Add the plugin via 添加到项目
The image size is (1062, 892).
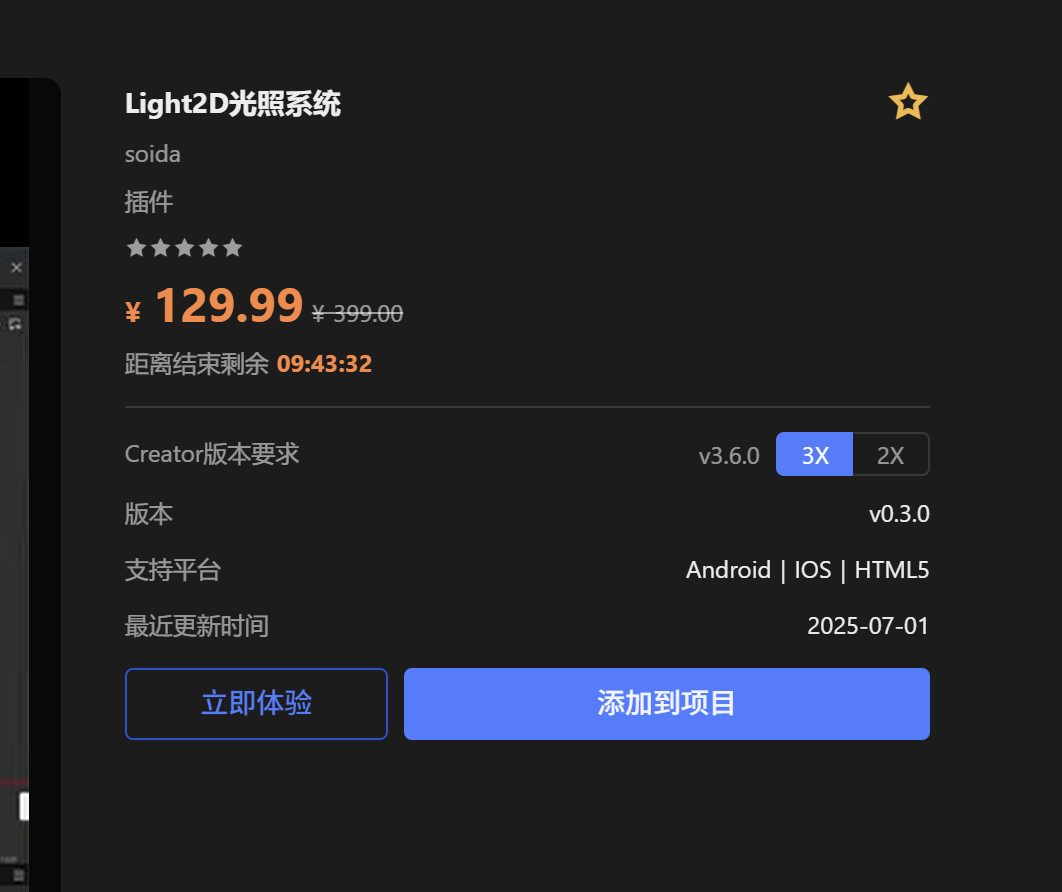point(666,704)
